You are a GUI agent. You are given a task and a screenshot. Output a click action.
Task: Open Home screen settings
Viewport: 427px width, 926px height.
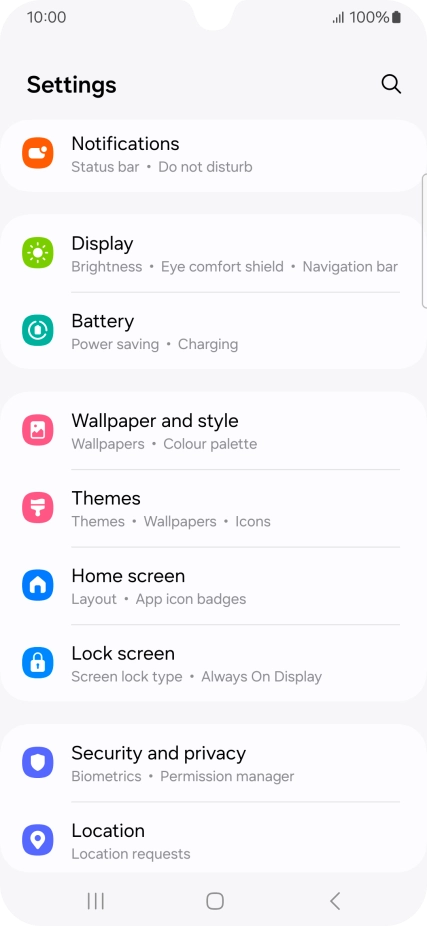(x=213, y=585)
